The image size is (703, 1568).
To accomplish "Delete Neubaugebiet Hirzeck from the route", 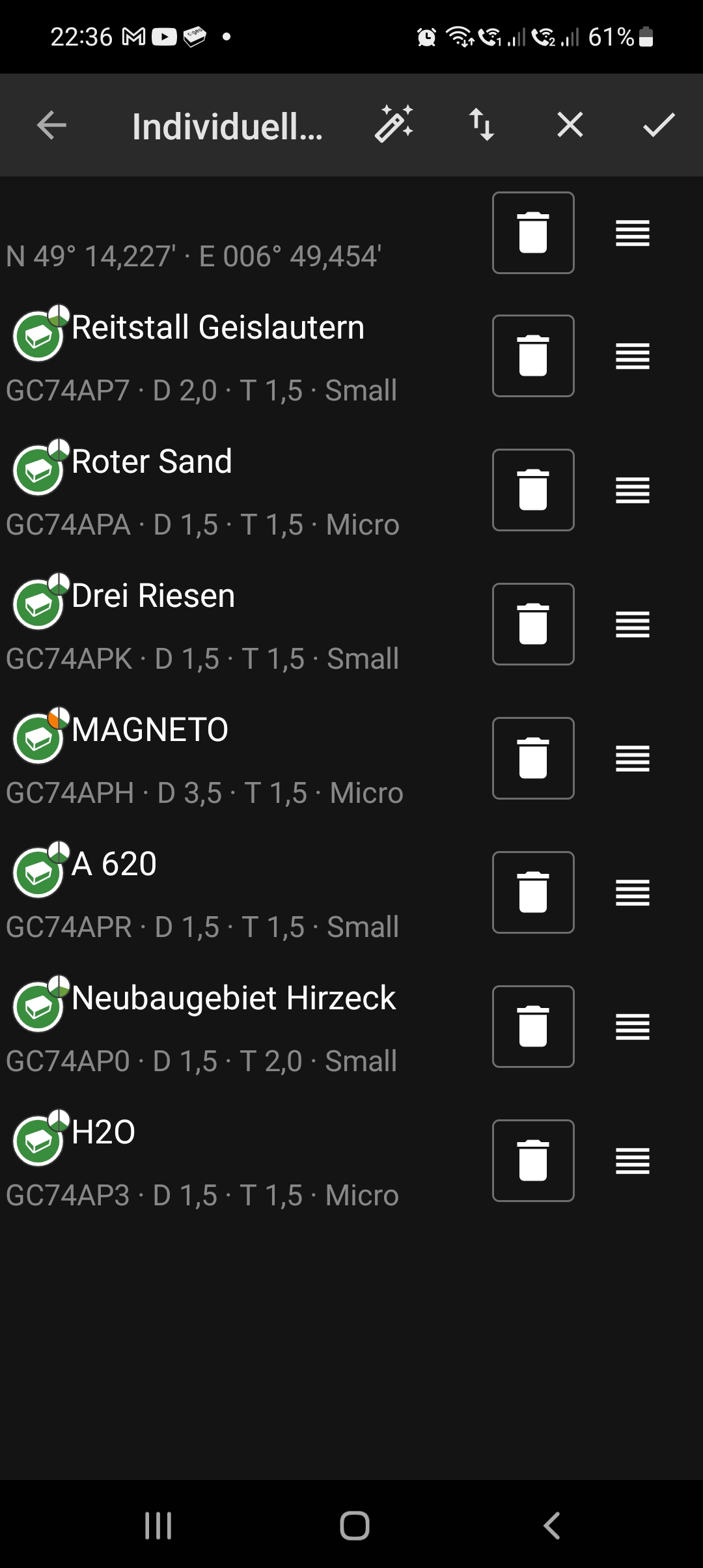I will [x=533, y=1026].
